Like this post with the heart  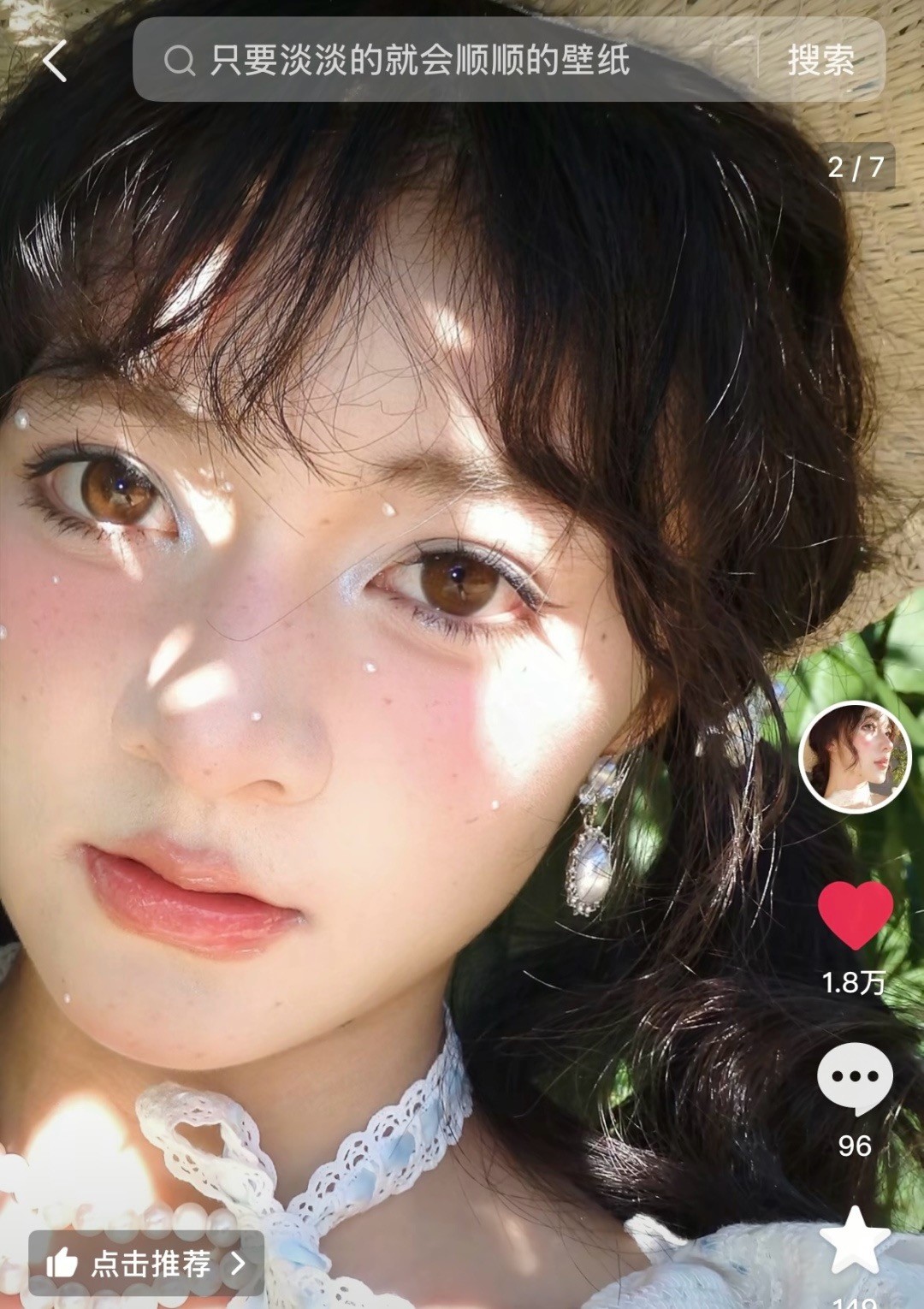click(x=855, y=915)
